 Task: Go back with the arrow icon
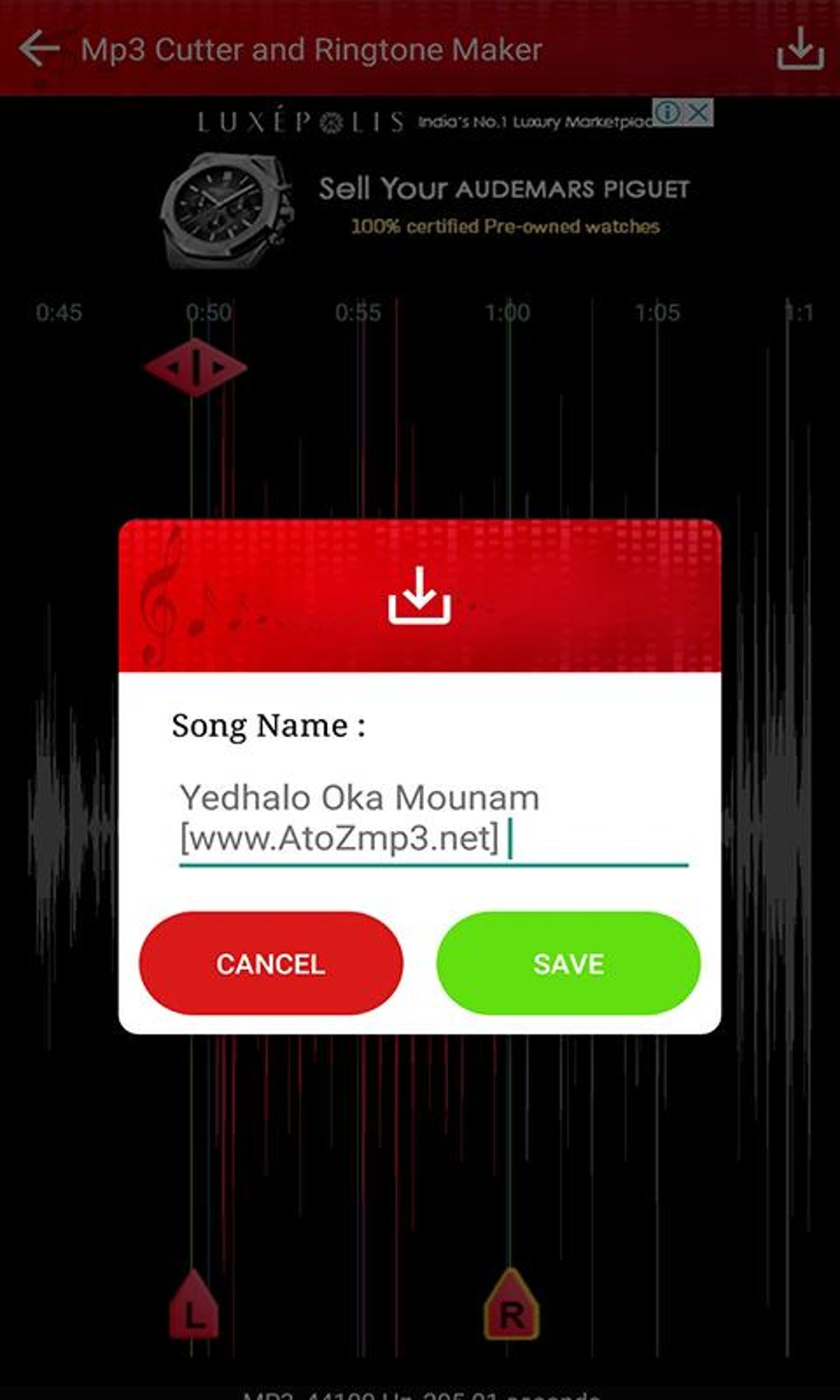[x=39, y=49]
